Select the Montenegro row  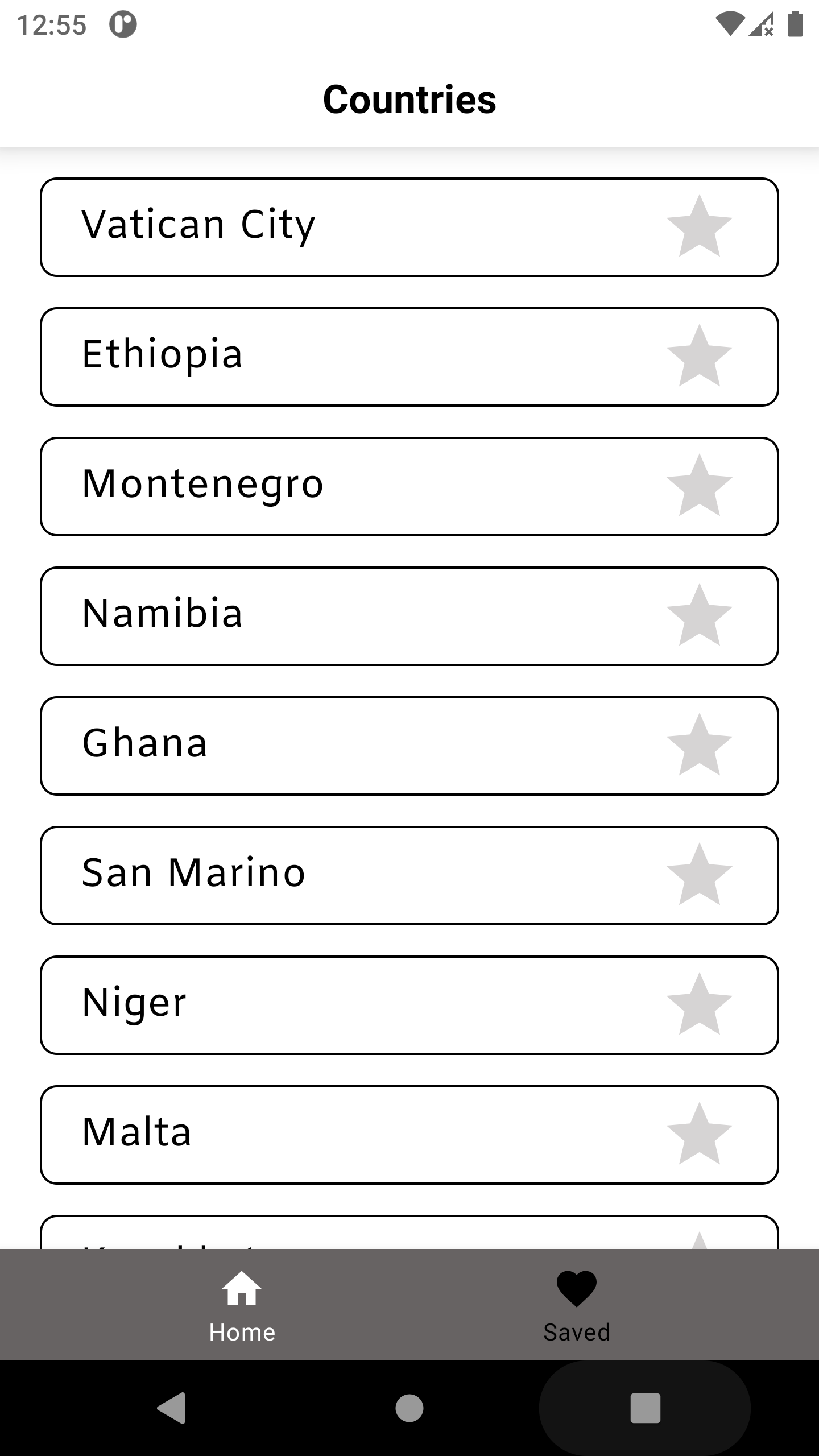coord(409,486)
